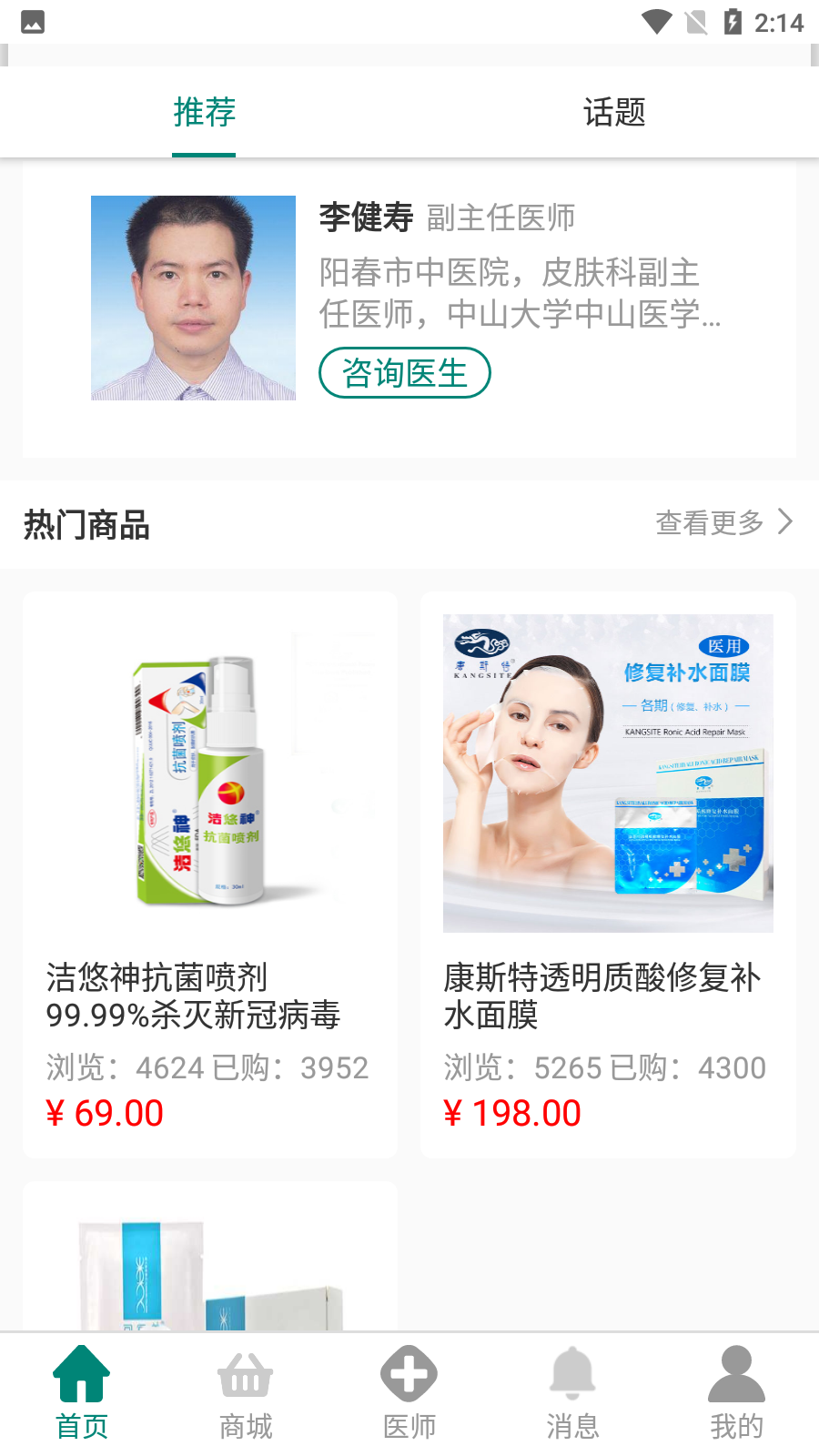Image resolution: width=819 pixels, height=1456 pixels.
Task: Switch to the 话题 topics tab
Action: pos(614,111)
